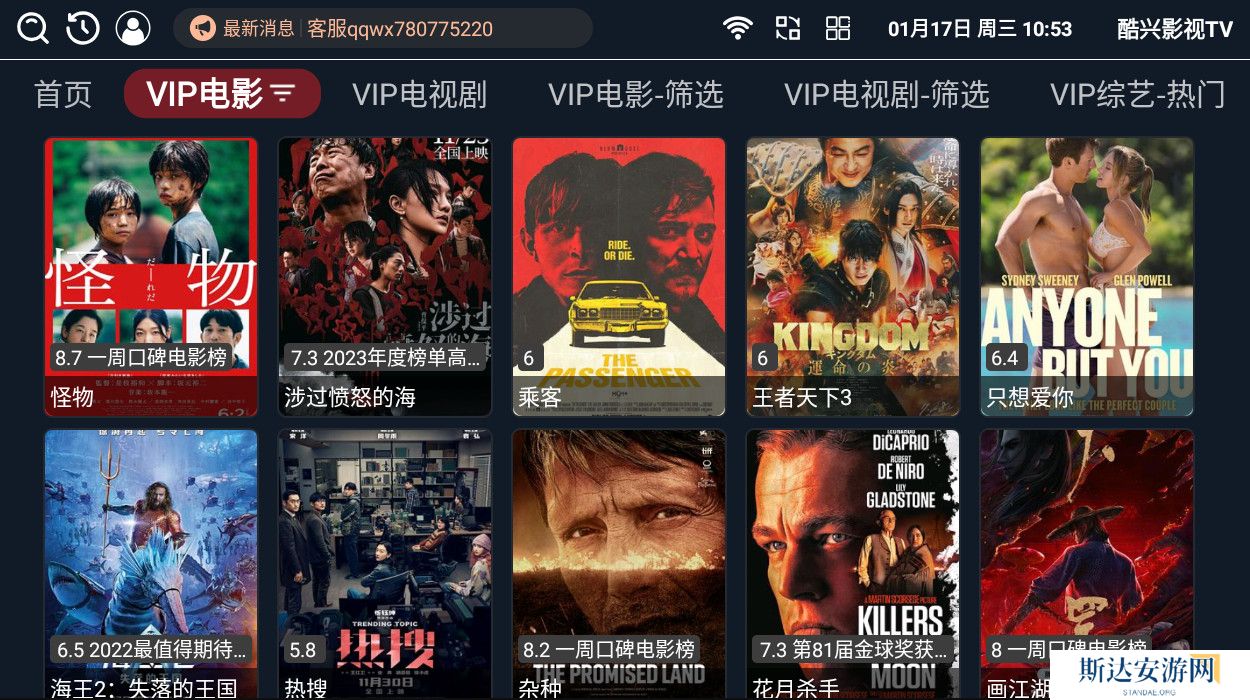Play the movie 乘客
1250x700 pixels.
[x=619, y=276]
